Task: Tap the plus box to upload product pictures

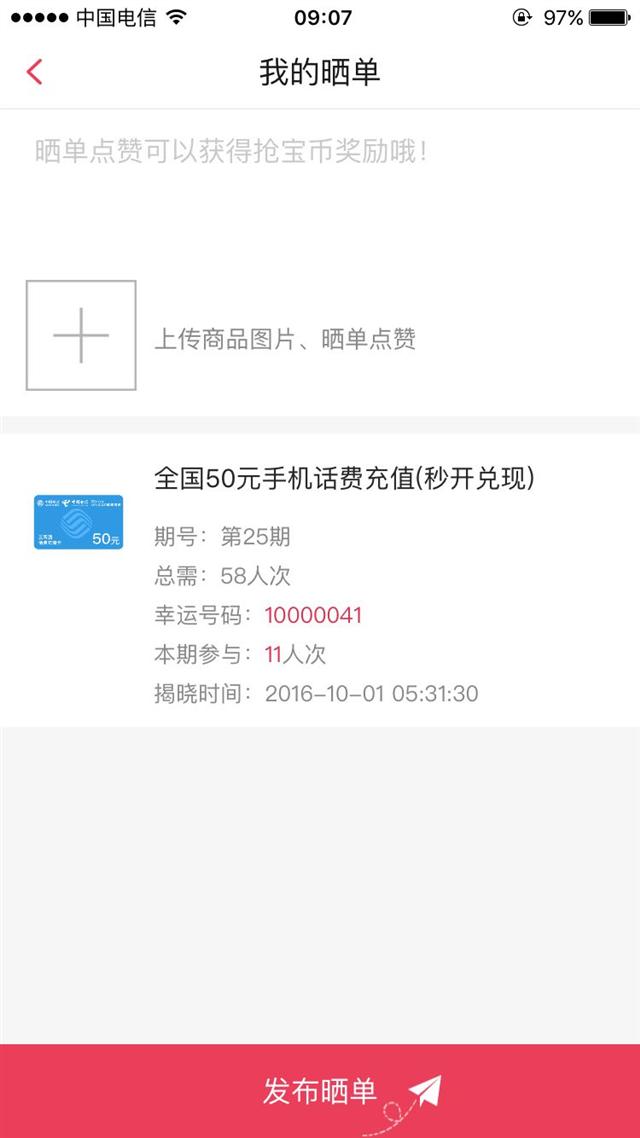Action: (81, 335)
